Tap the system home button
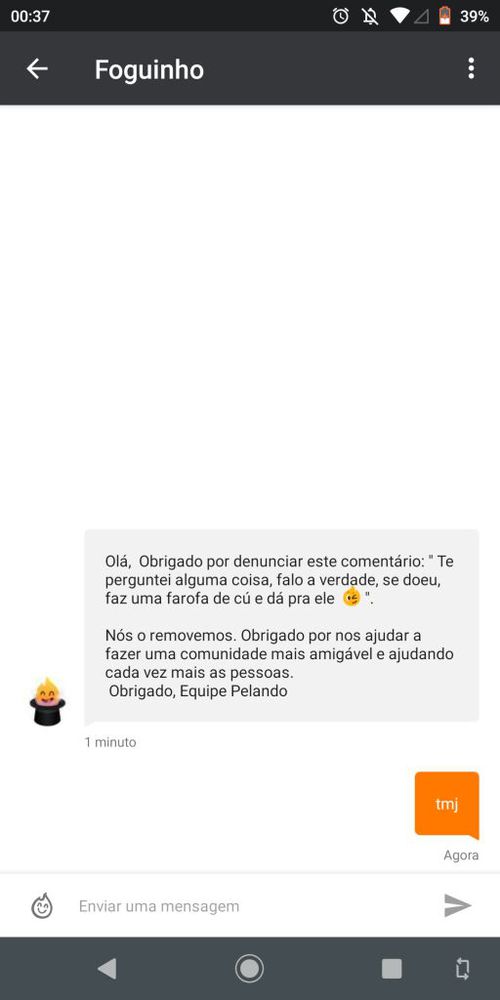 [249, 969]
